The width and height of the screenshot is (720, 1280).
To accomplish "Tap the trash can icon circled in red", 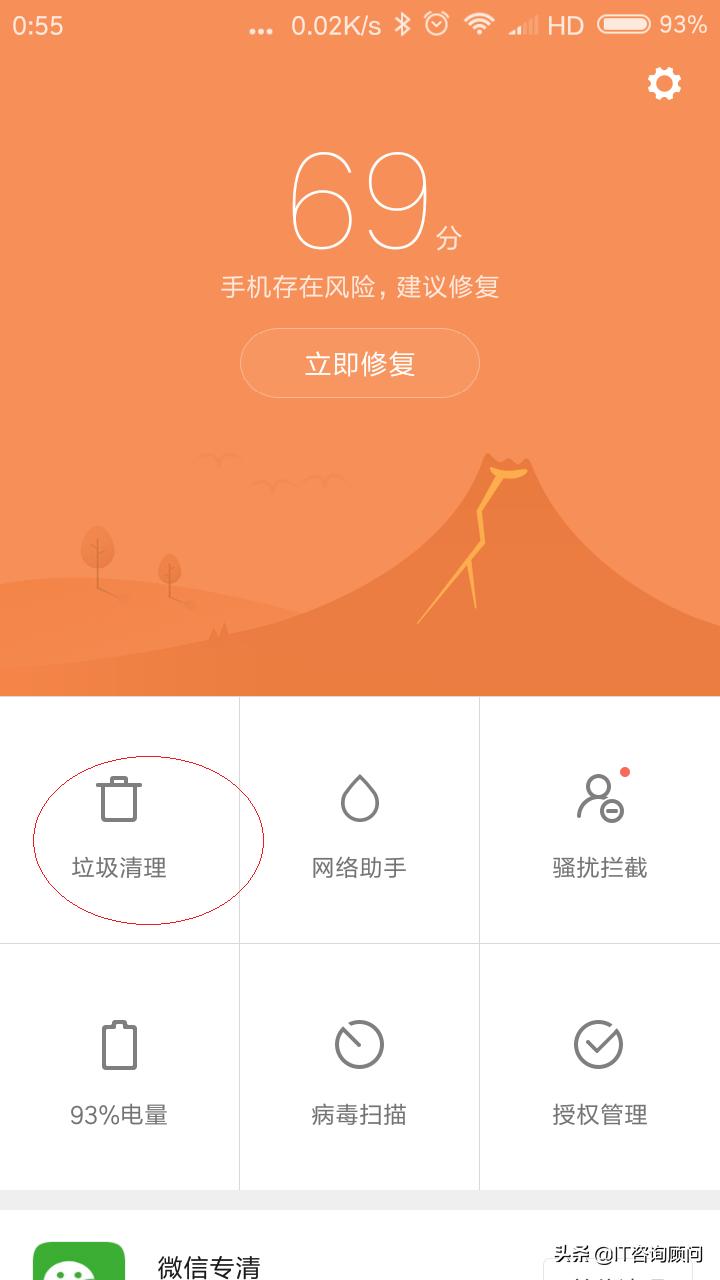I will (x=119, y=799).
